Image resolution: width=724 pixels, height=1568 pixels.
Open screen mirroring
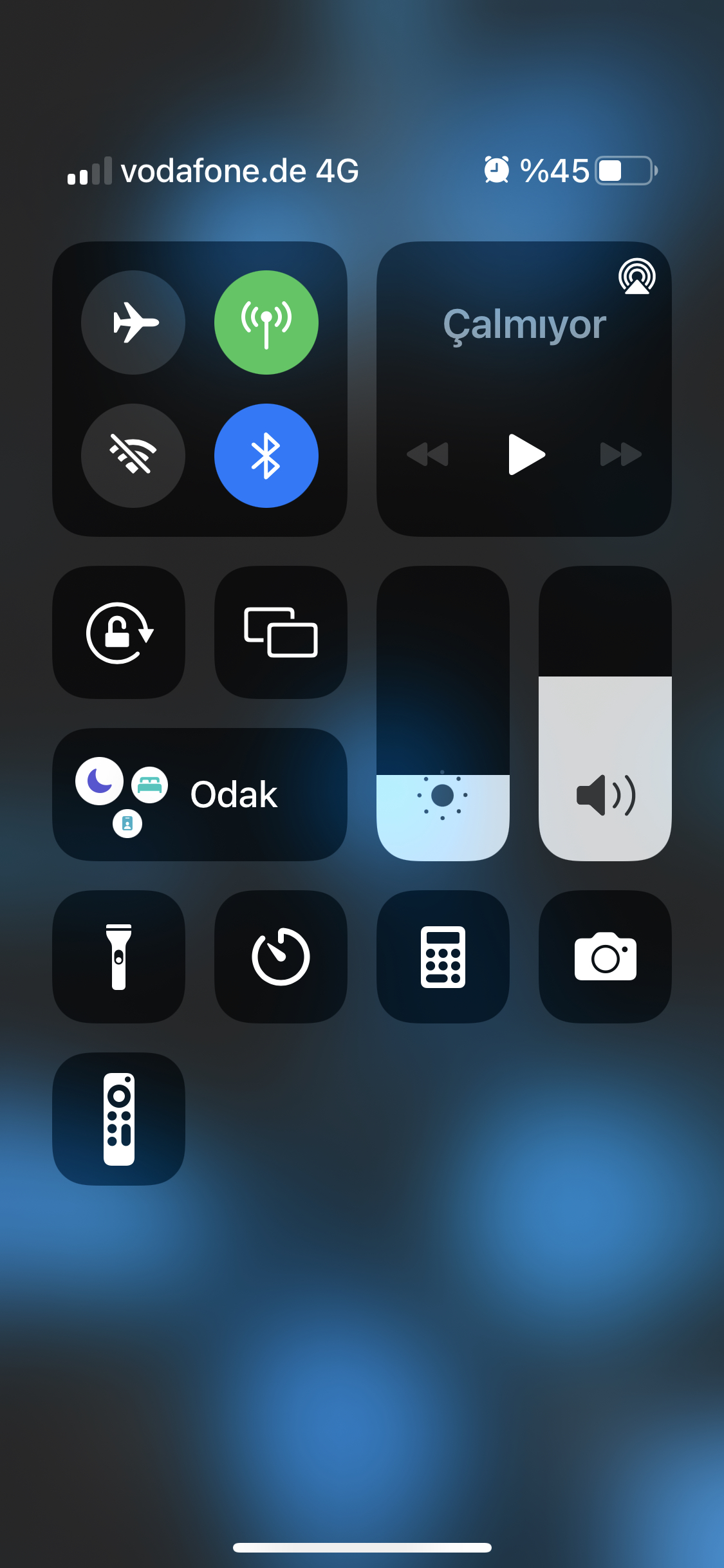pos(281,633)
